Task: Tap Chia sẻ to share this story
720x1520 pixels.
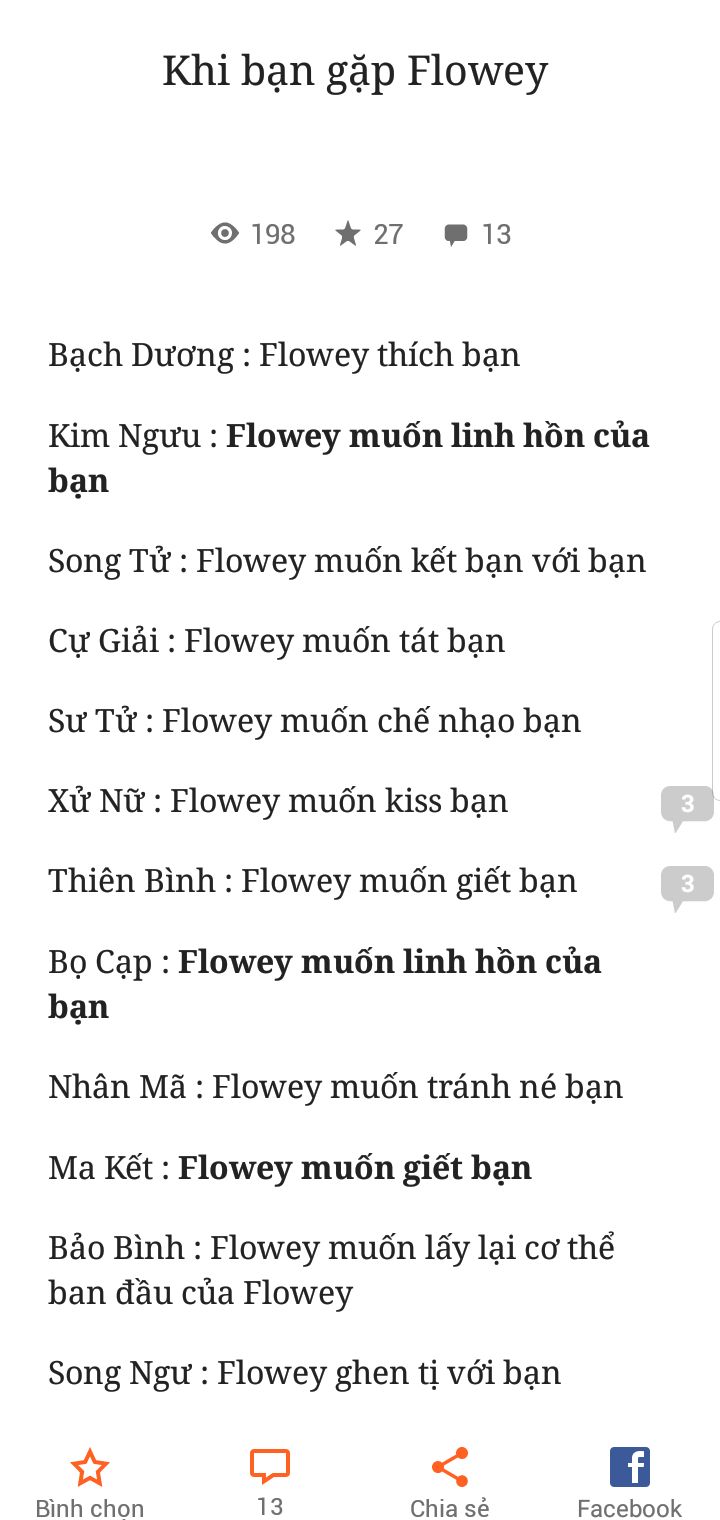Action: [450, 1482]
